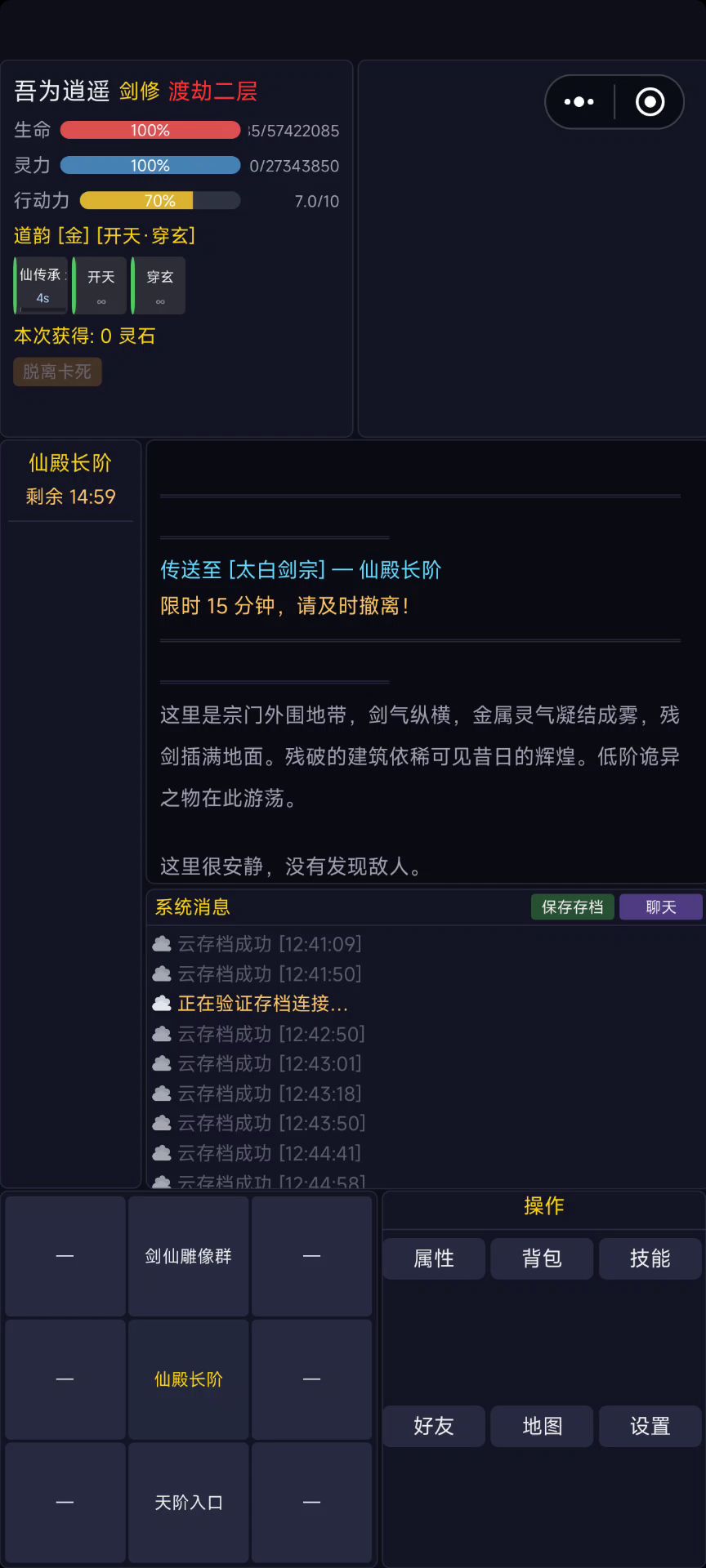
Task: Open the 背包 inventory
Action: [542, 1258]
